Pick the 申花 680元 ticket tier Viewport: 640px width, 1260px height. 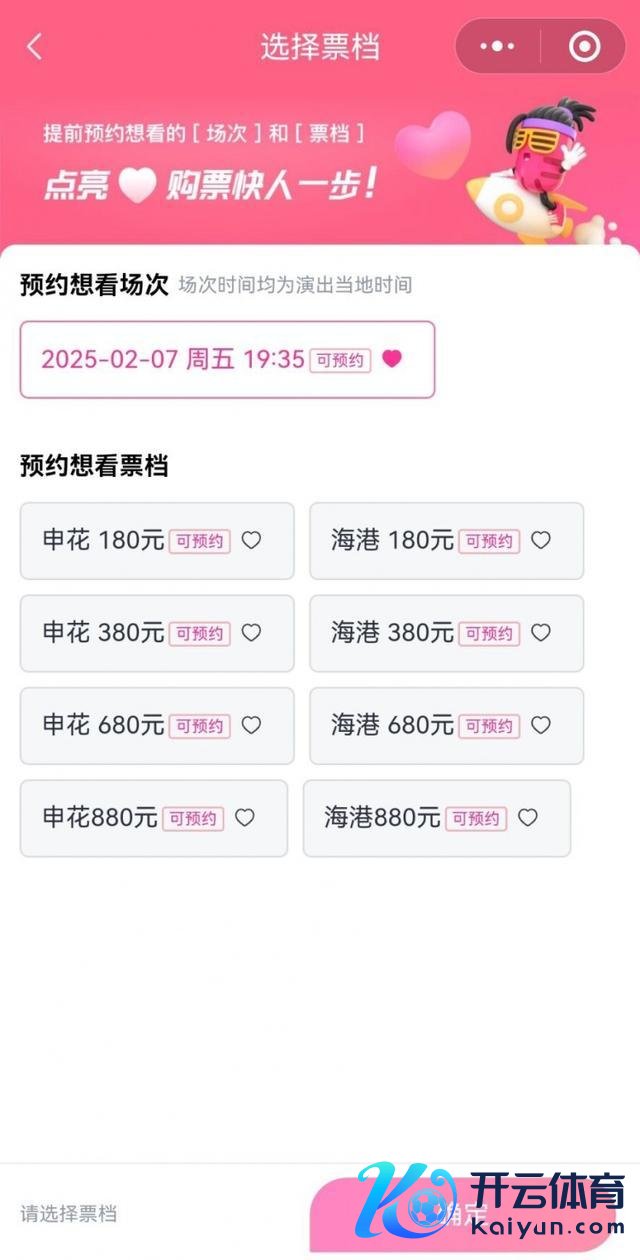click(x=157, y=726)
